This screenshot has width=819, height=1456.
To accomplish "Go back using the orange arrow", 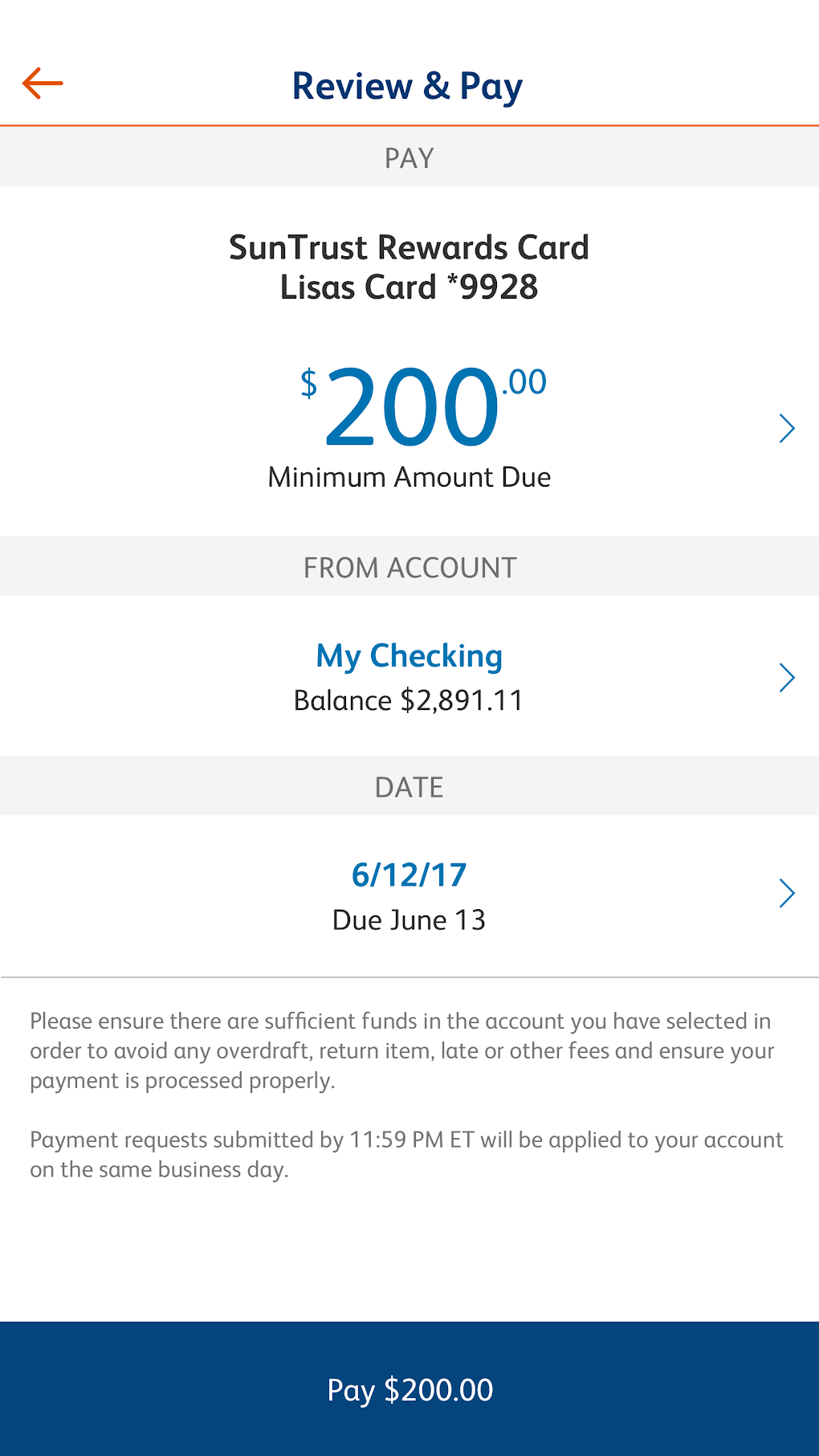I will pyautogui.click(x=43, y=84).
